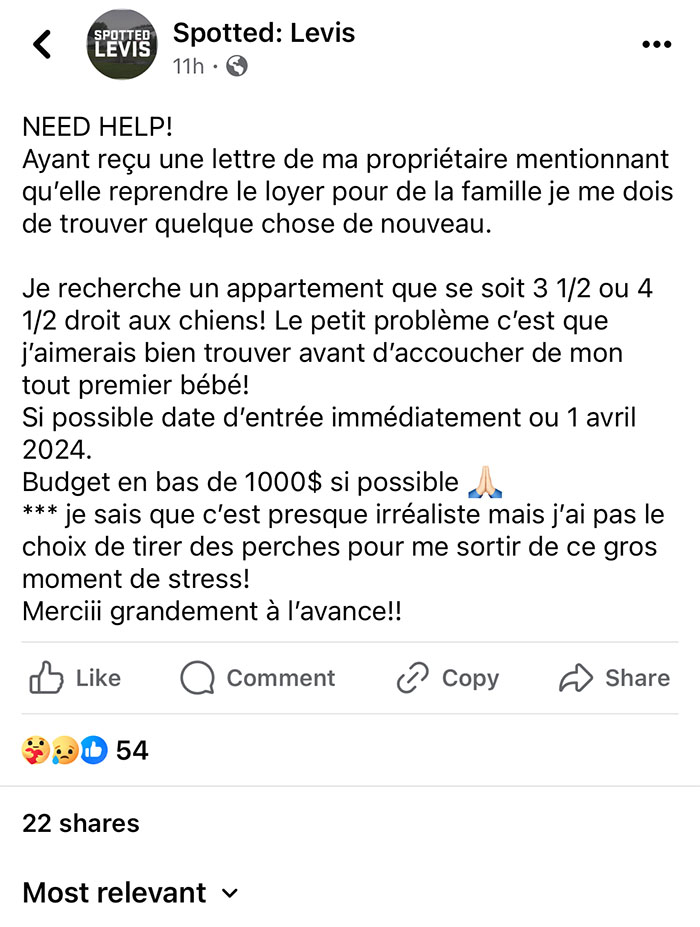Go back using the arrow

pos(42,44)
